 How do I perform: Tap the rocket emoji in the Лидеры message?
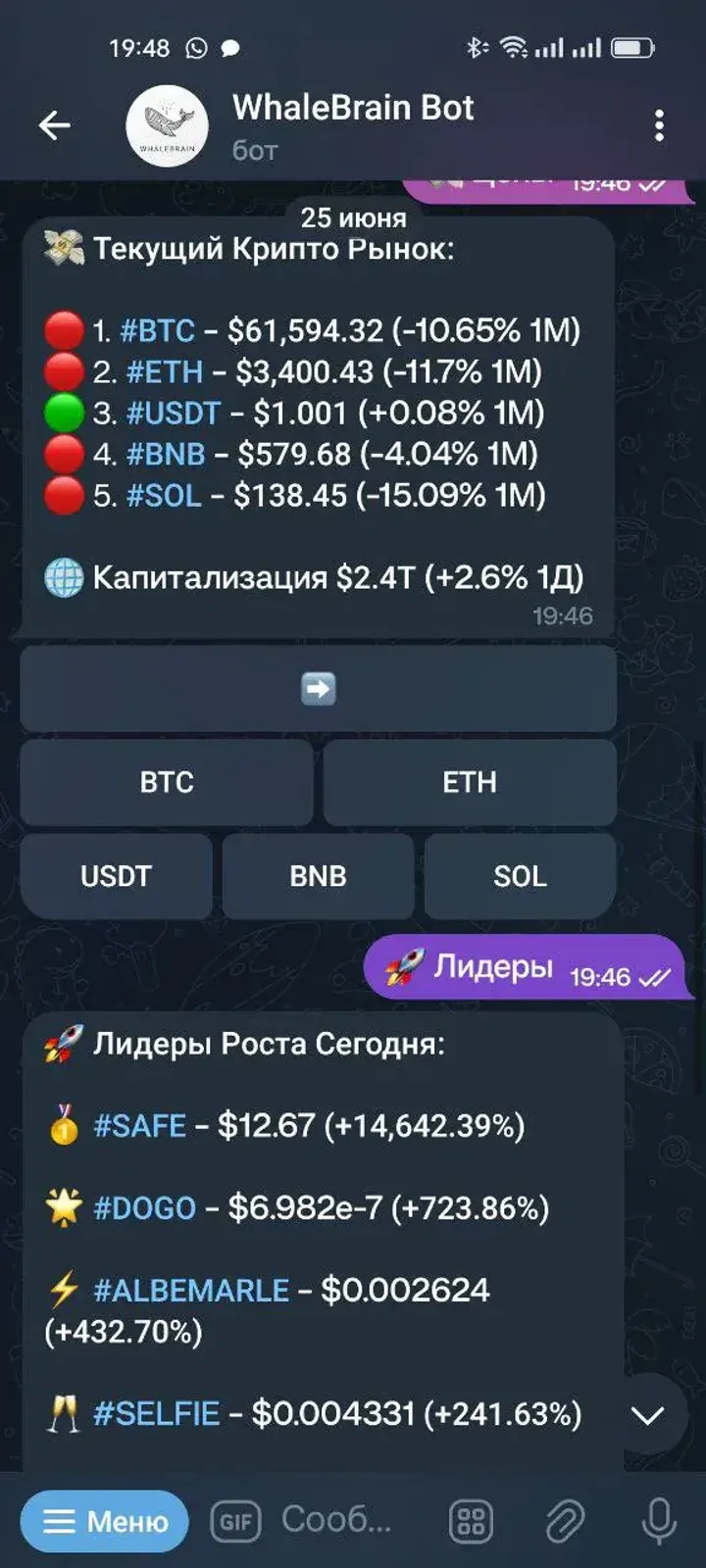pos(403,965)
